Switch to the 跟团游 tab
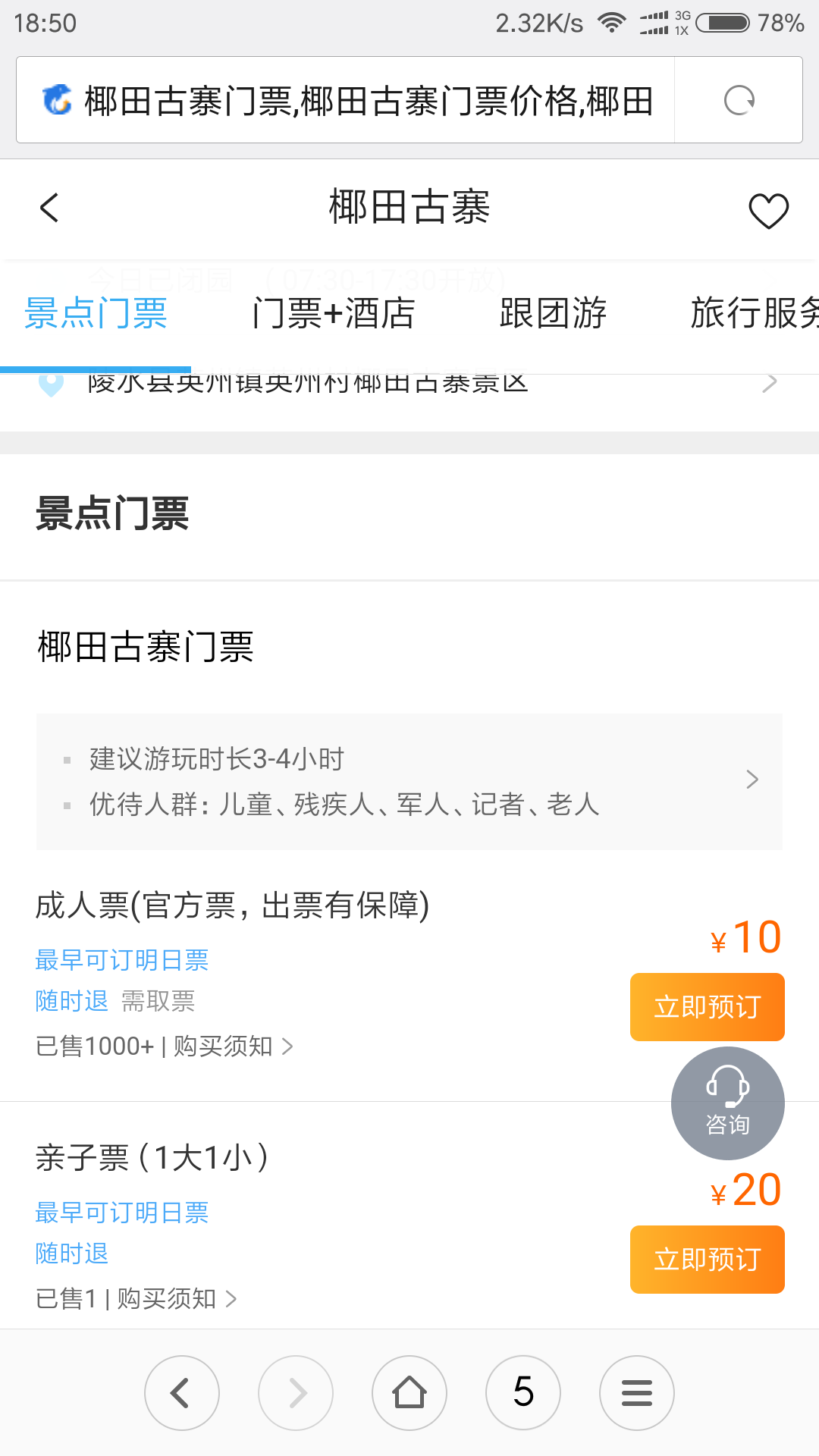 click(x=553, y=313)
